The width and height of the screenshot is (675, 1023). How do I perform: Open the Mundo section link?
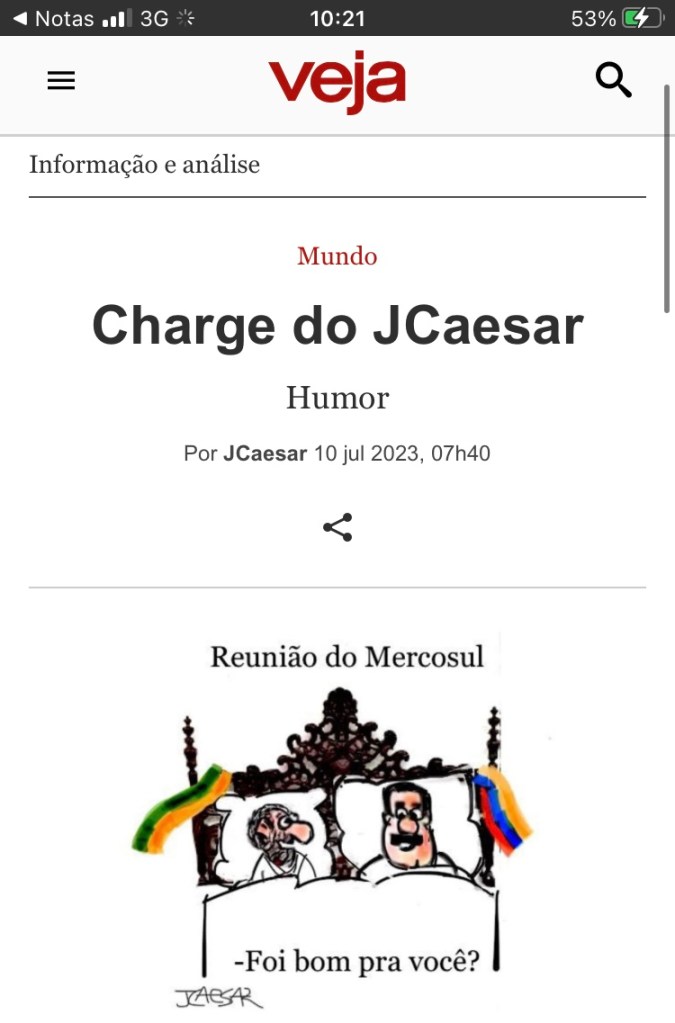[337, 256]
